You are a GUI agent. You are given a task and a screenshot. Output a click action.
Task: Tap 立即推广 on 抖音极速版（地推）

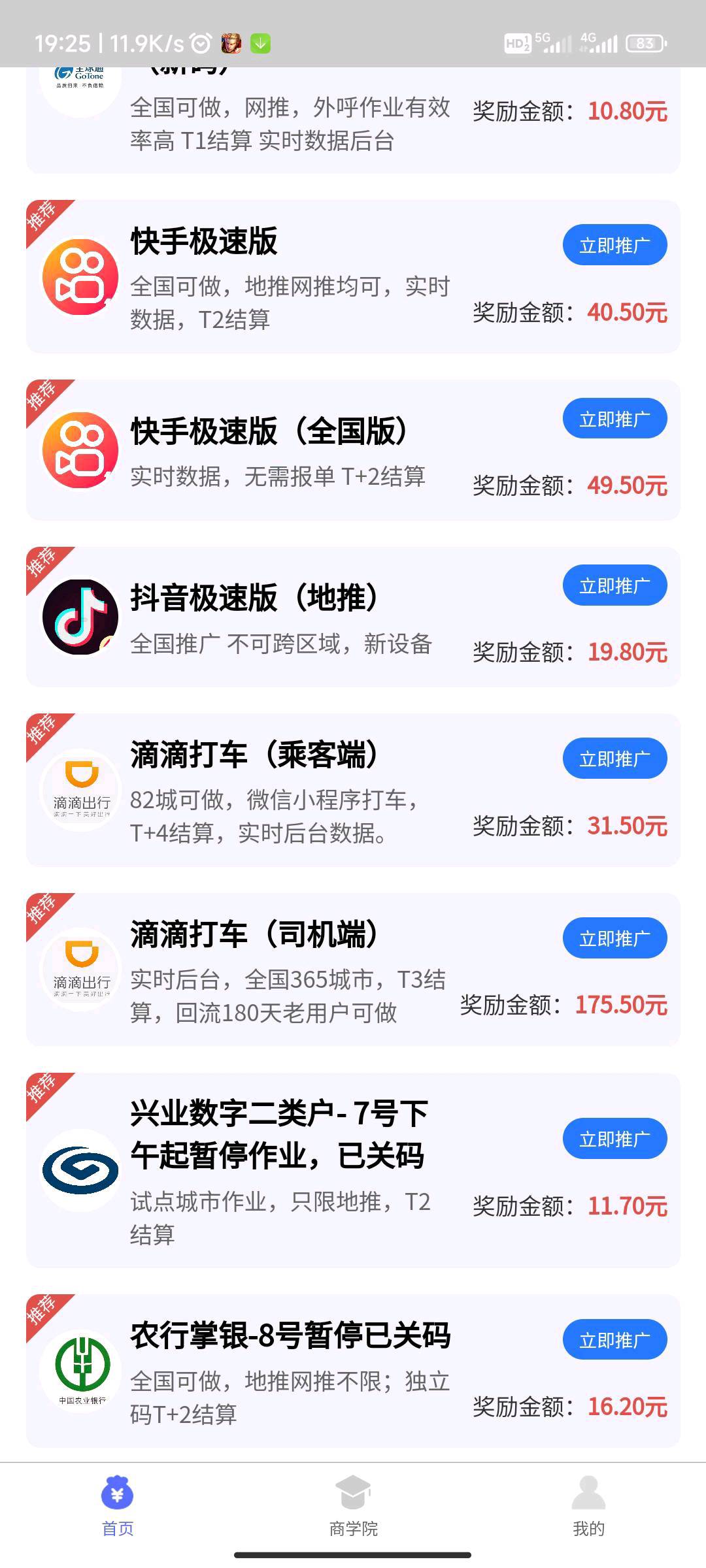[614, 585]
